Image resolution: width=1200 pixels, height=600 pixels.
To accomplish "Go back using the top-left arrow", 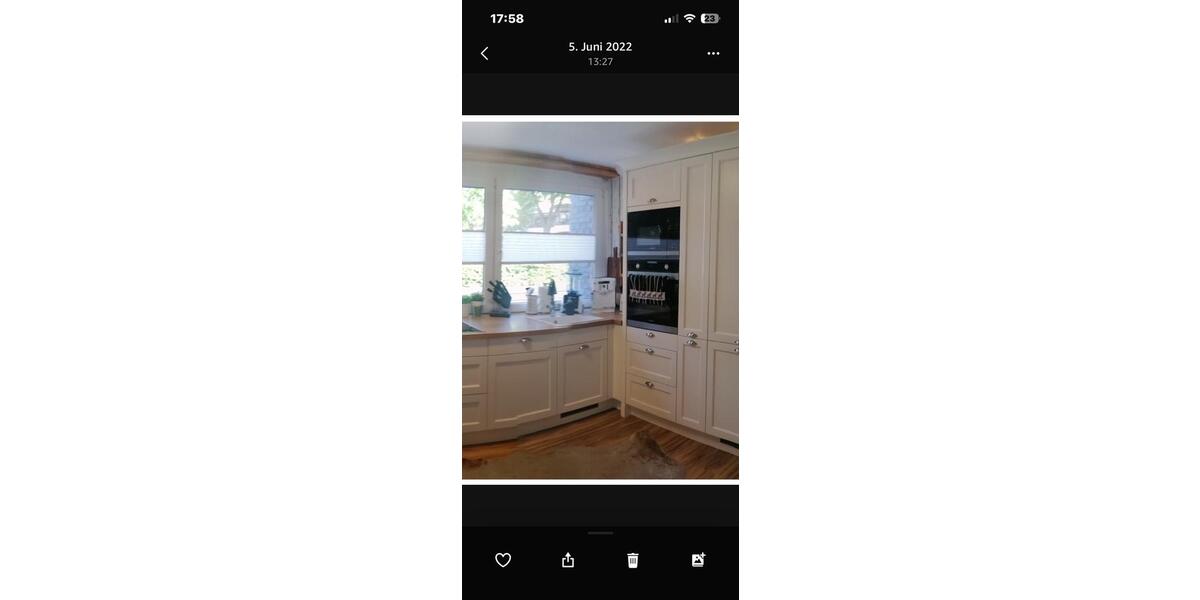I will [484, 53].
